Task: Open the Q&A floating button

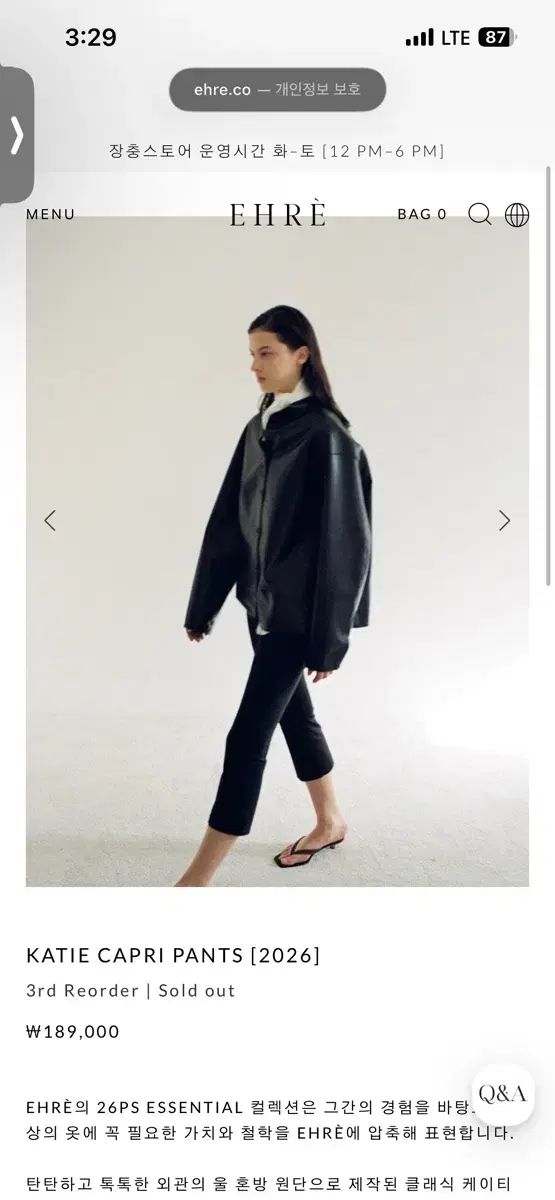Action: 502,1094
